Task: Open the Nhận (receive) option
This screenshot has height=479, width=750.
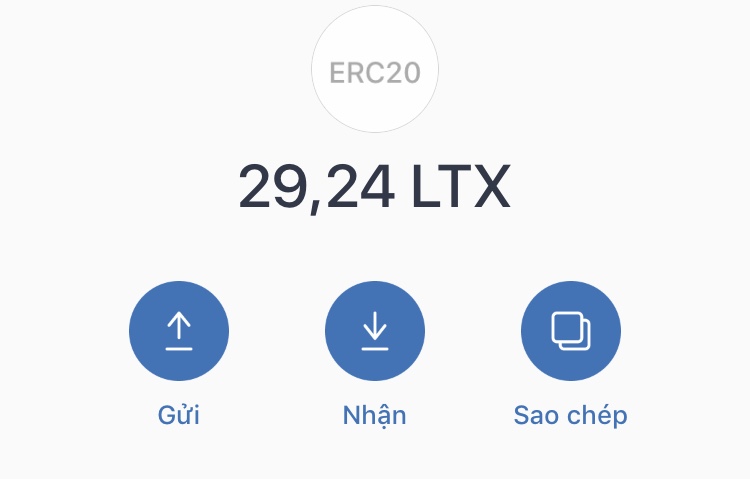Action: click(375, 331)
